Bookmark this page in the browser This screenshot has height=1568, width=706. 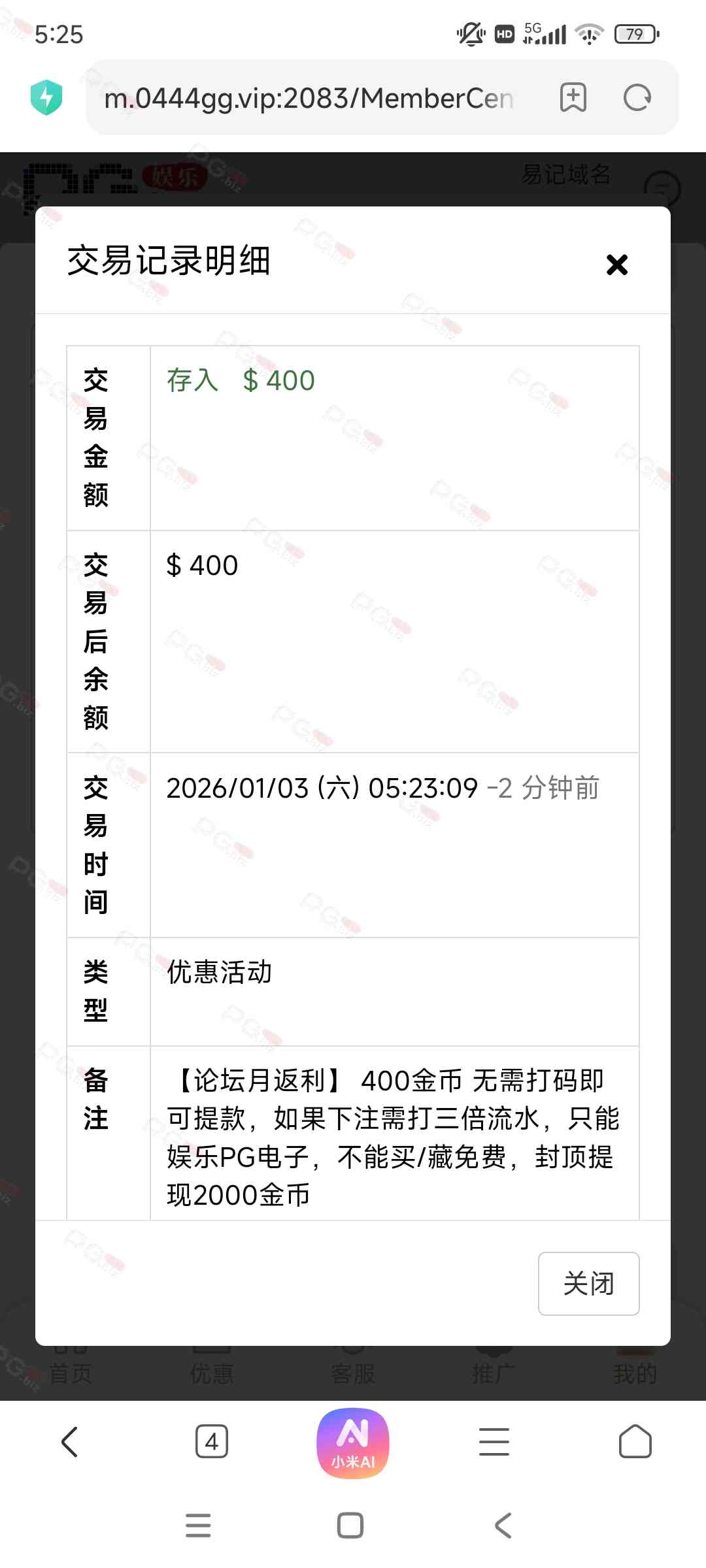click(573, 98)
